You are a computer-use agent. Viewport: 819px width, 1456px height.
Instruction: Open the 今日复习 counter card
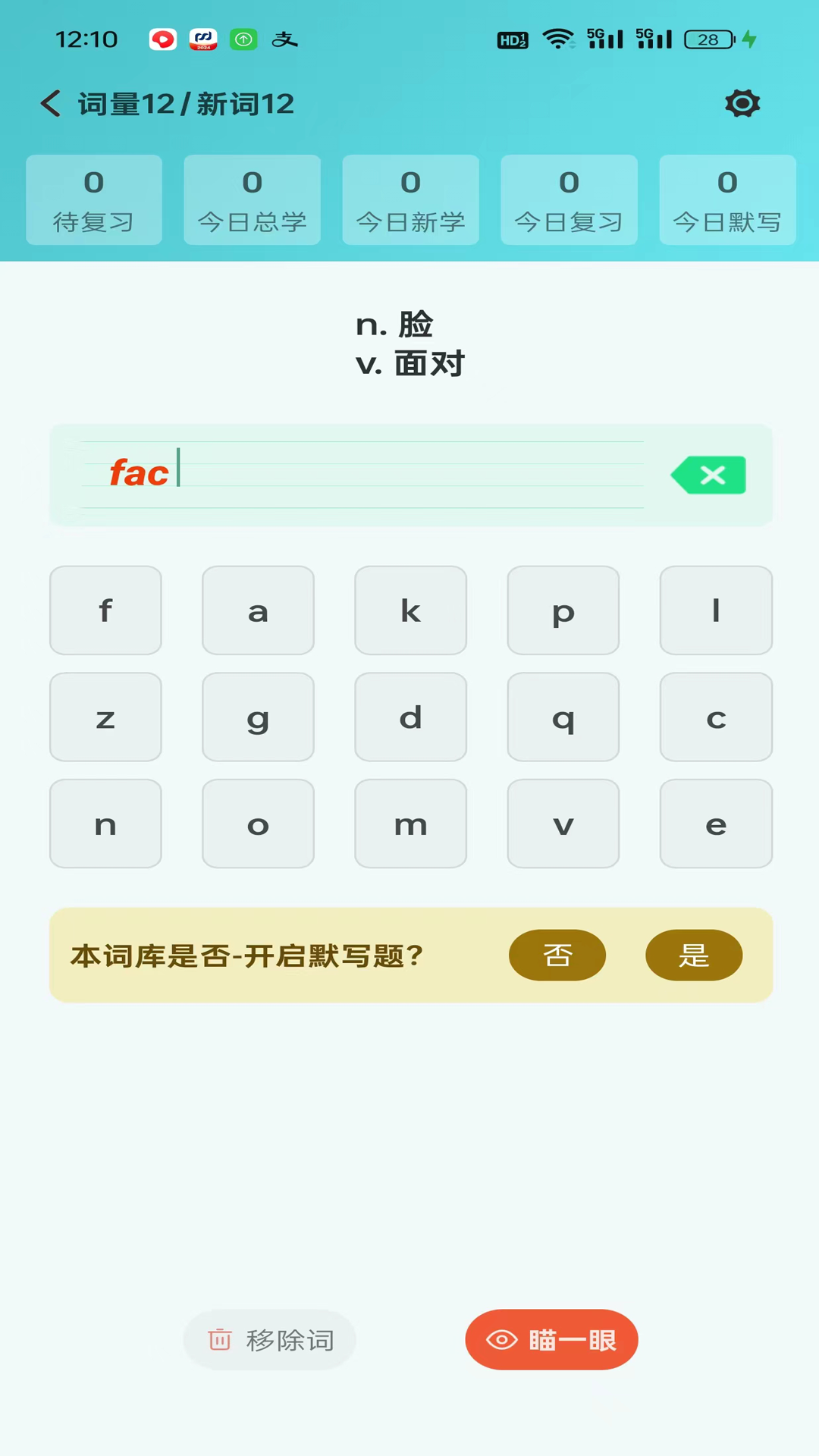568,199
